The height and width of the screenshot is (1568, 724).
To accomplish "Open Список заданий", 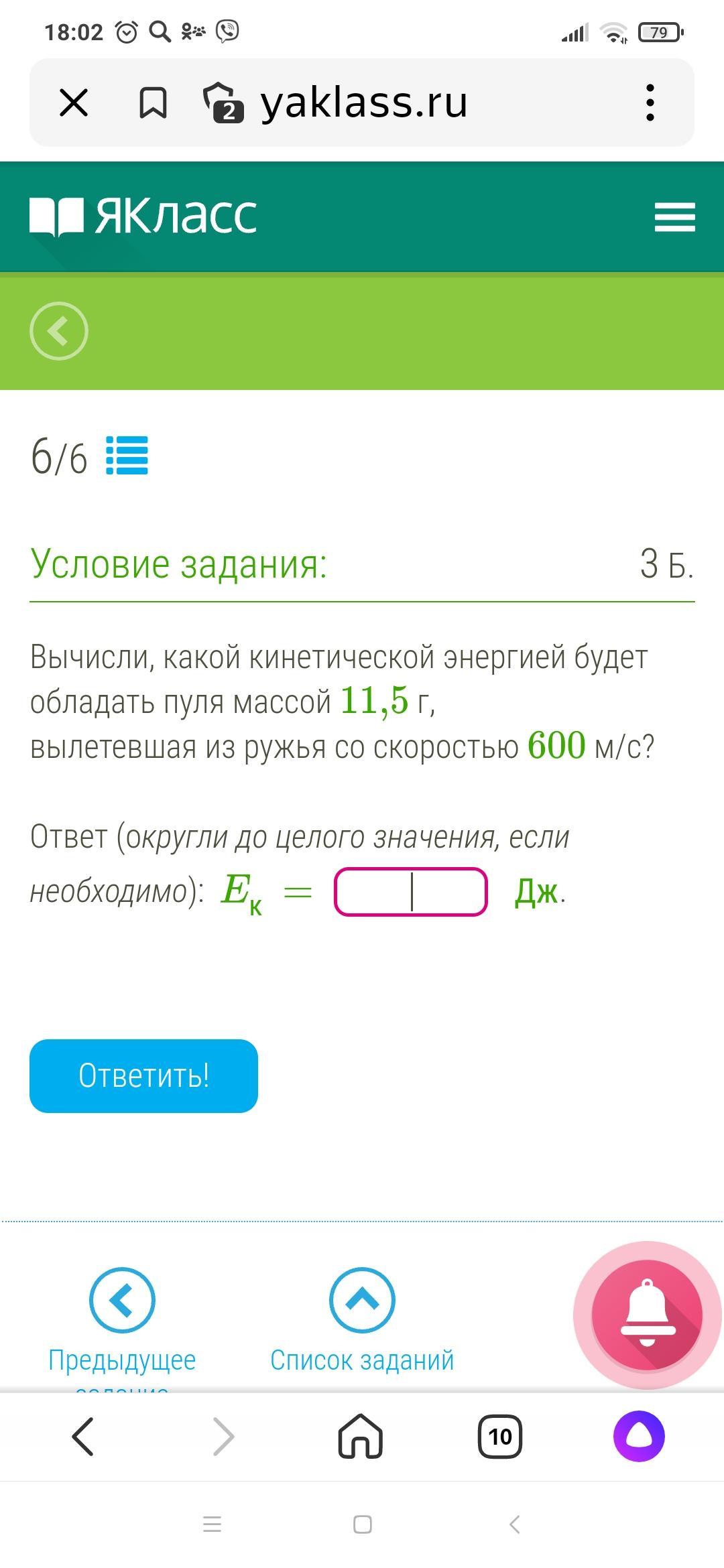I will click(x=362, y=1301).
